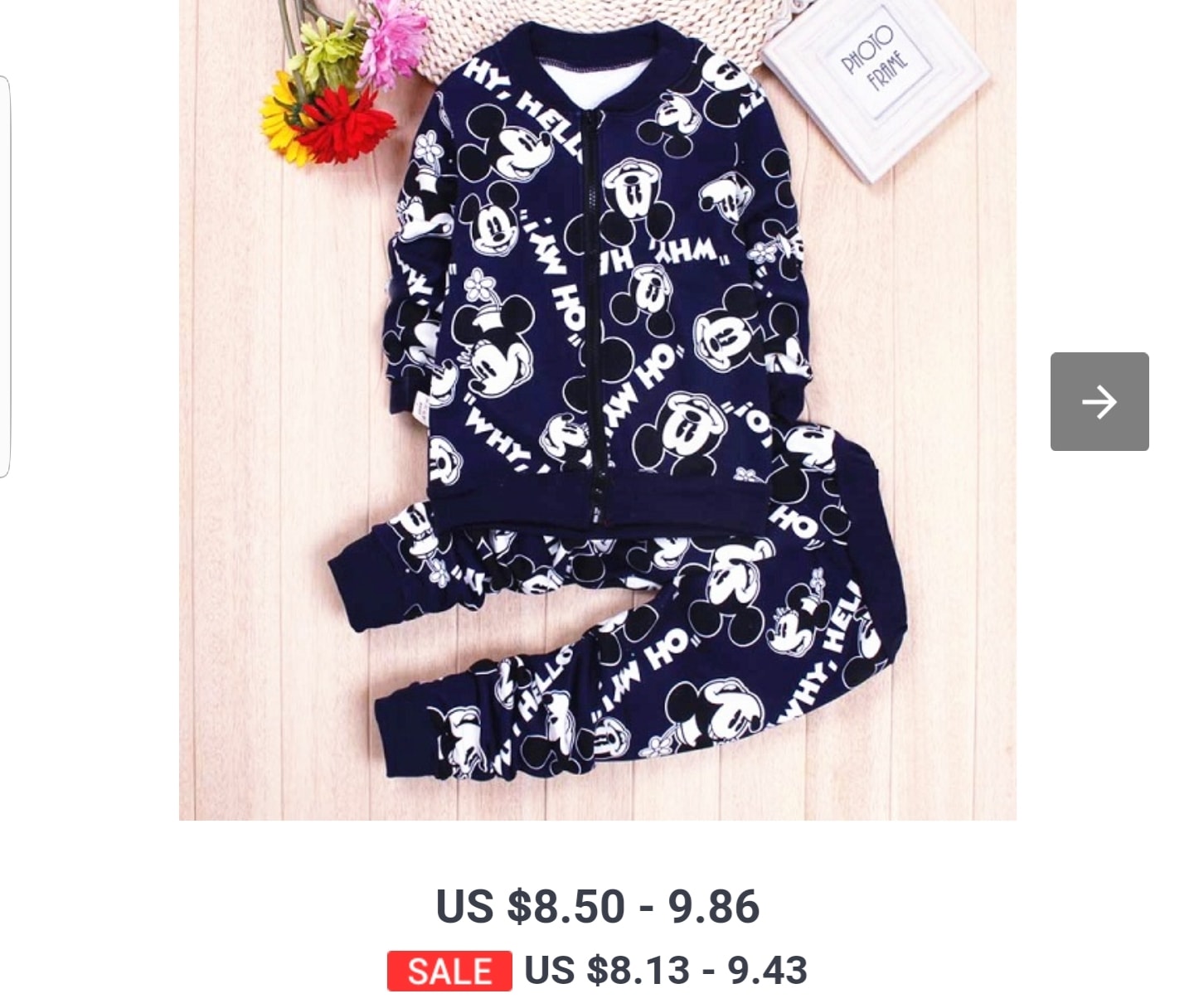1194x1008 pixels.
Task: Go to the next product image
Action: (1099, 402)
